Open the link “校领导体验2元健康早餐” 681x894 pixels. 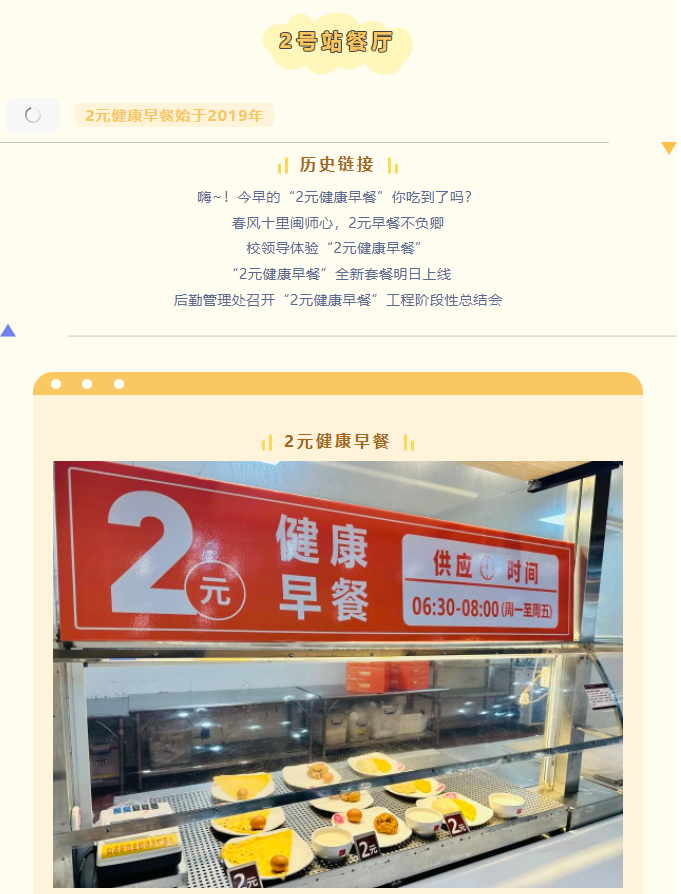(335, 247)
